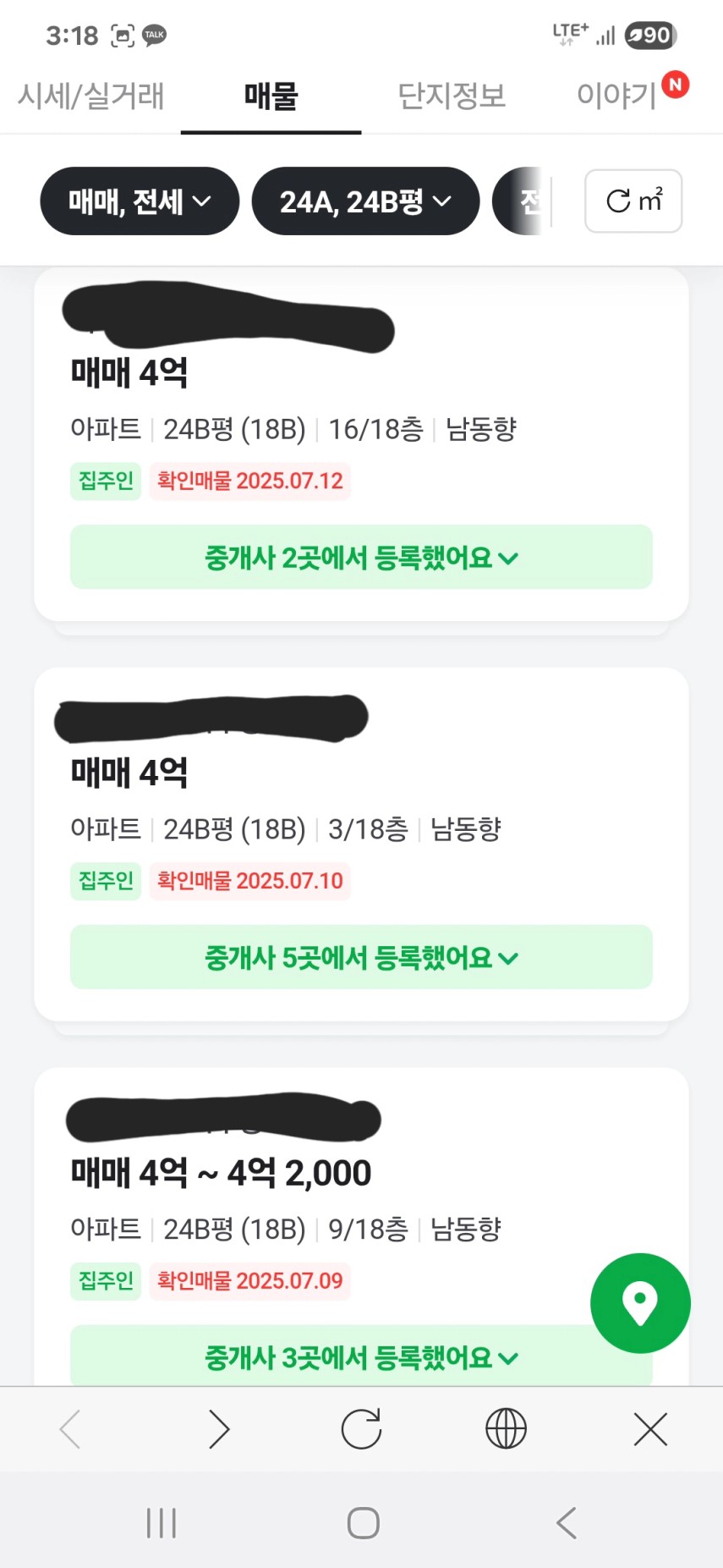Tap the system home button
723x1568 pixels.
(363, 1523)
